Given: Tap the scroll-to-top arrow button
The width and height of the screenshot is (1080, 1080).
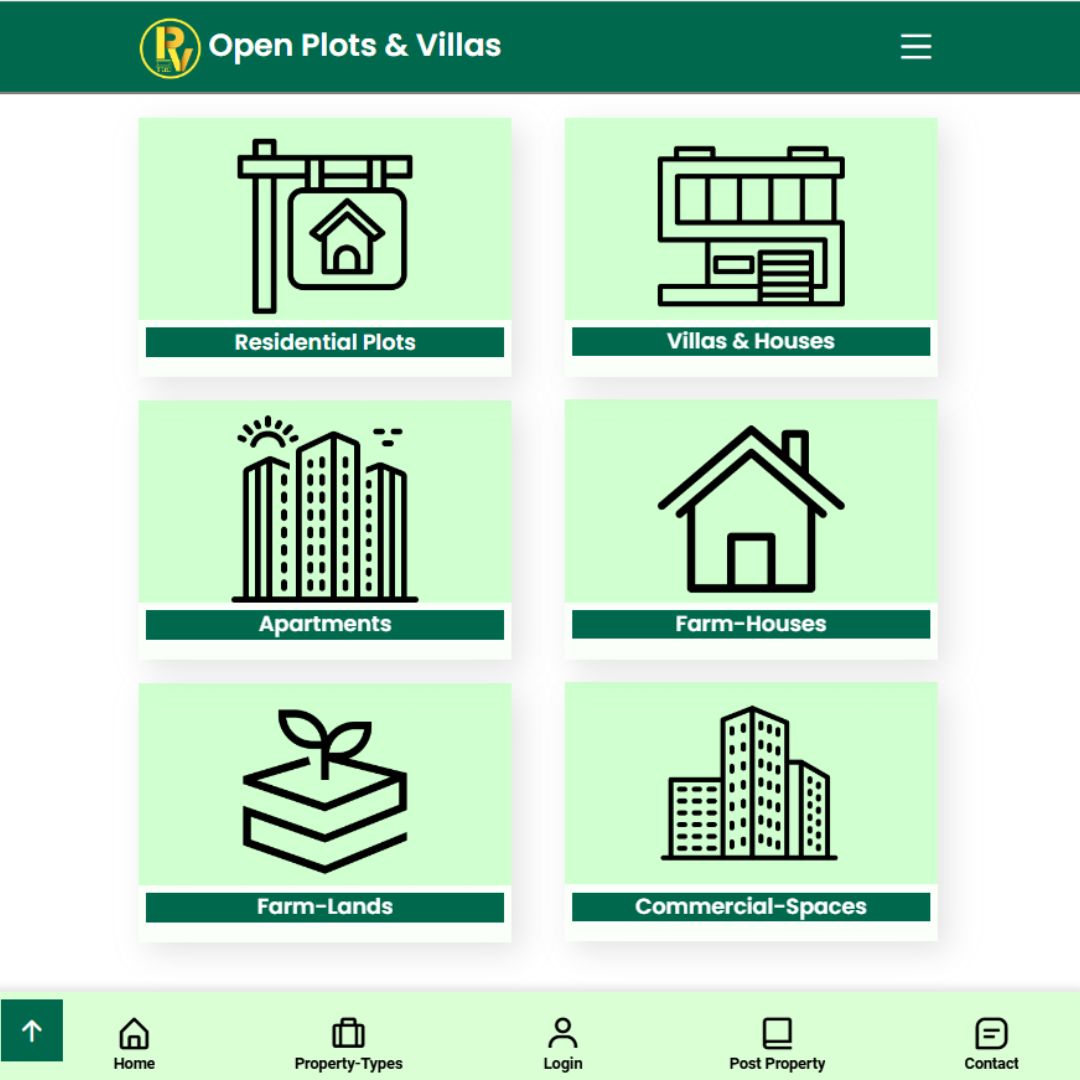Looking at the screenshot, I should pyautogui.click(x=32, y=1030).
